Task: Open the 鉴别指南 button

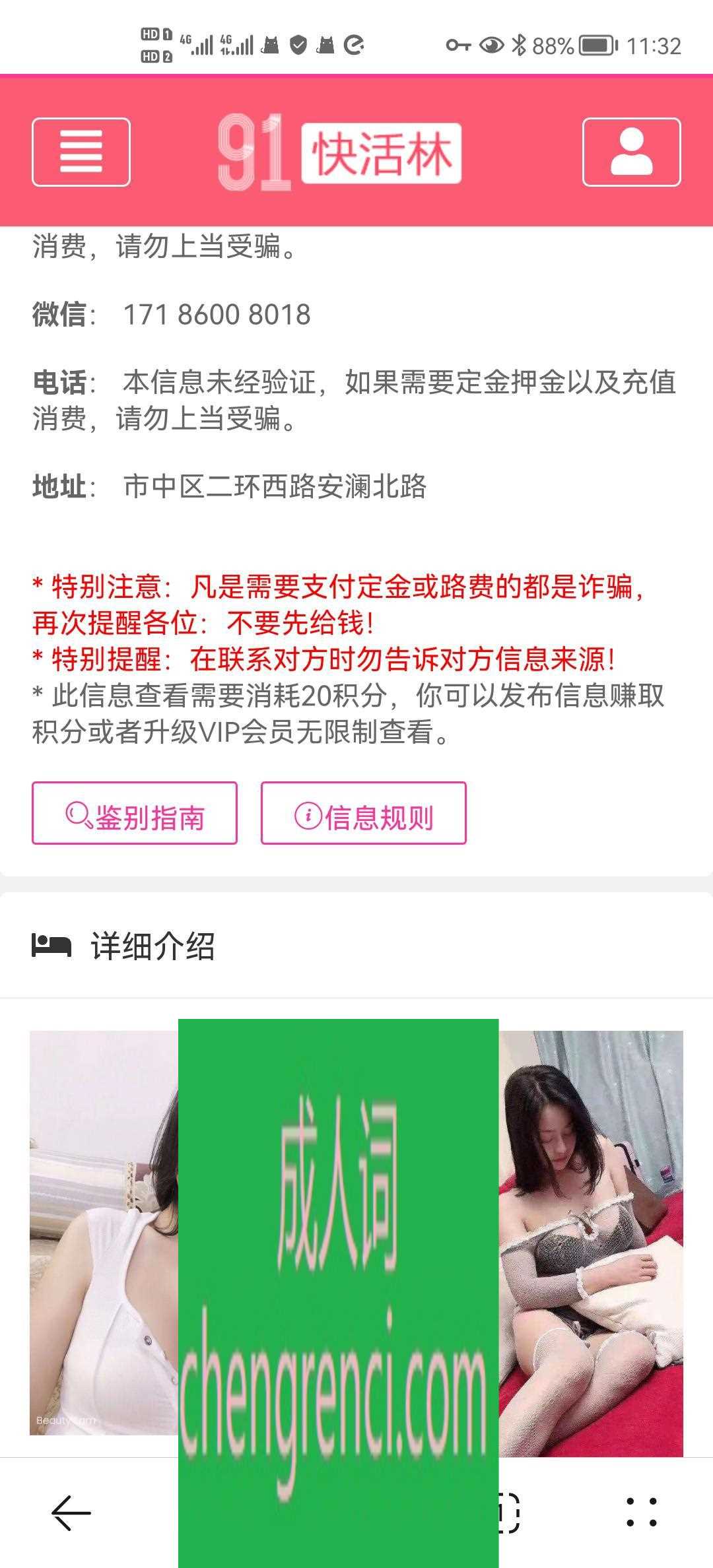Action: [x=134, y=813]
